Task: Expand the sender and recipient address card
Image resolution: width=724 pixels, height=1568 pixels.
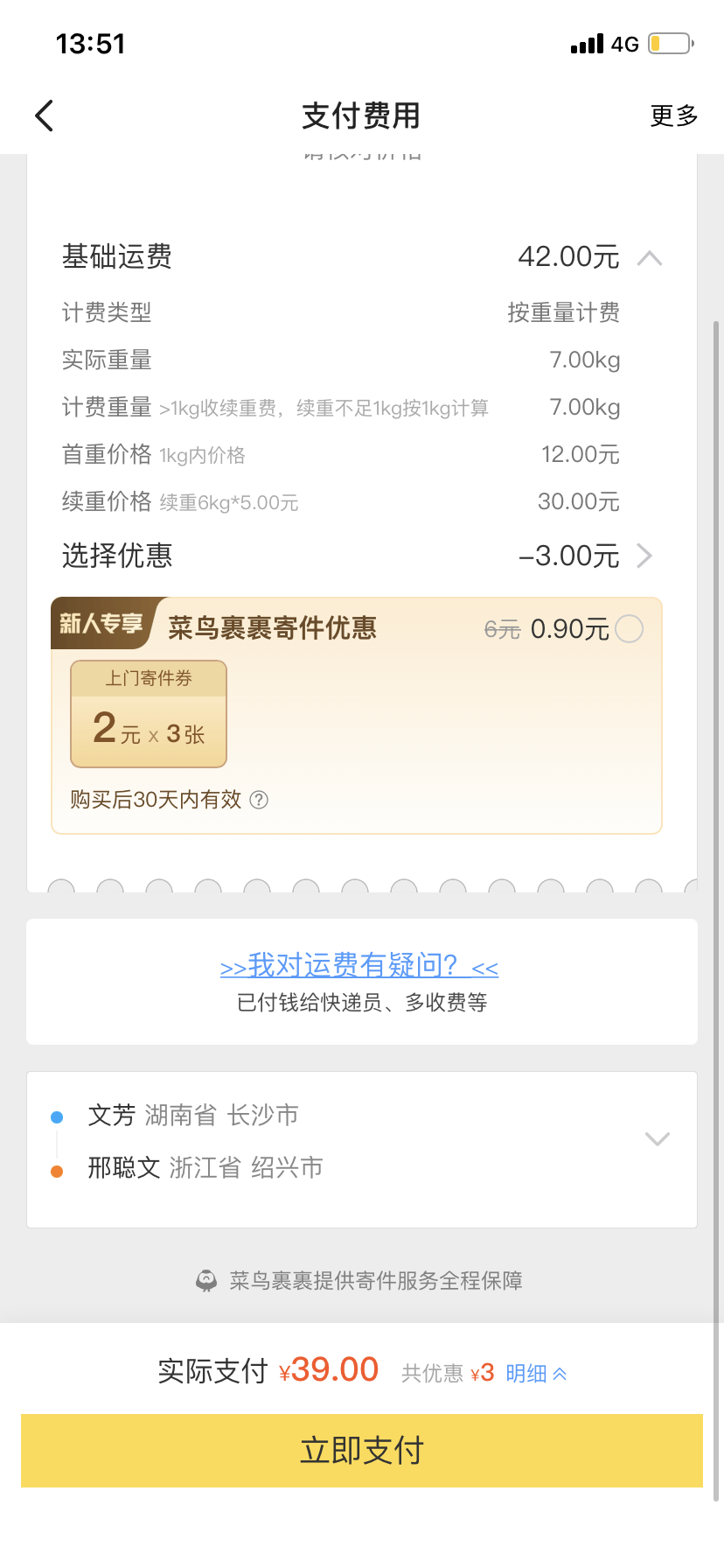Action: pyautogui.click(x=657, y=1139)
